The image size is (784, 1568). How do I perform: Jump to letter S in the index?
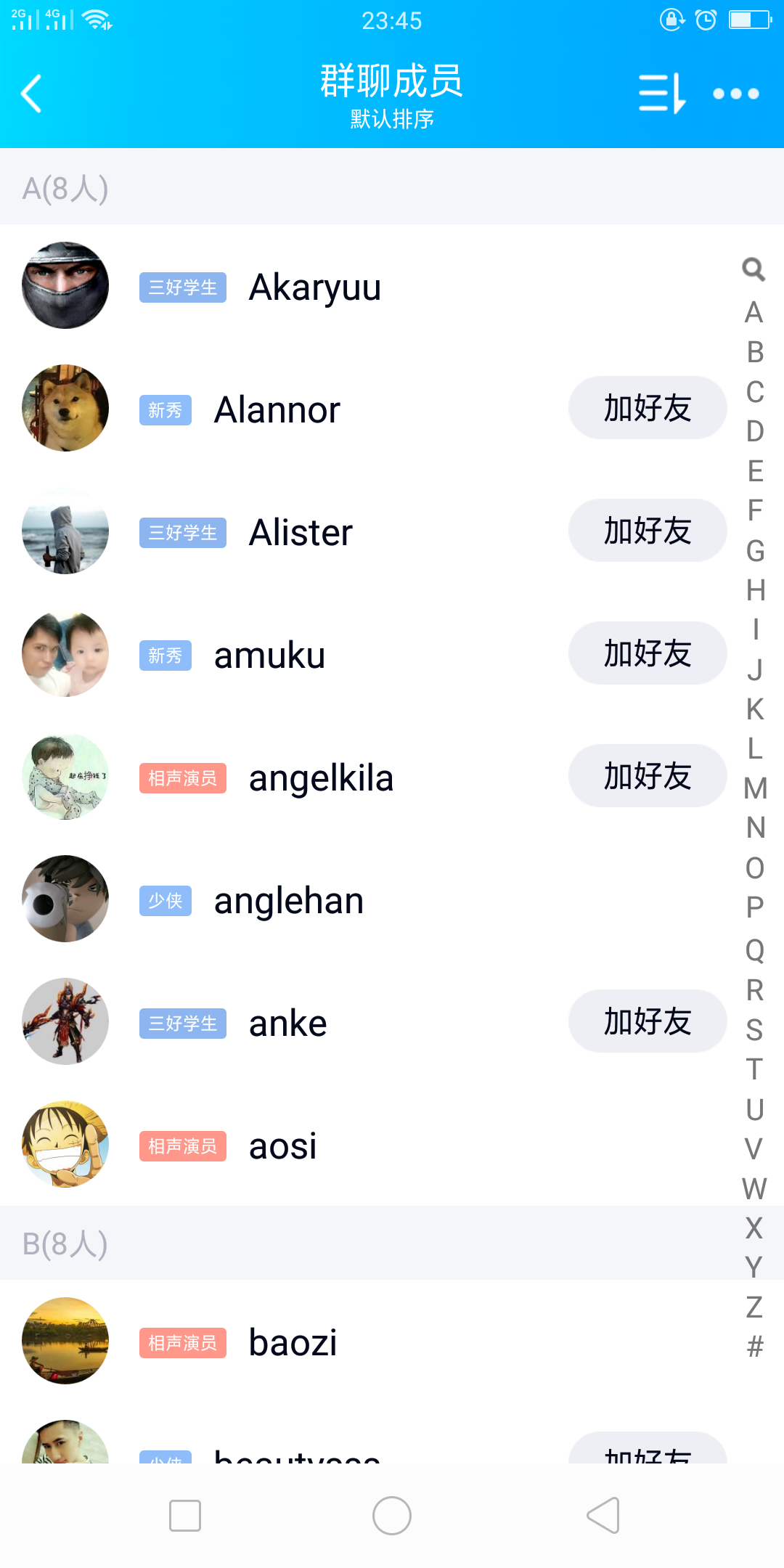point(755,1029)
